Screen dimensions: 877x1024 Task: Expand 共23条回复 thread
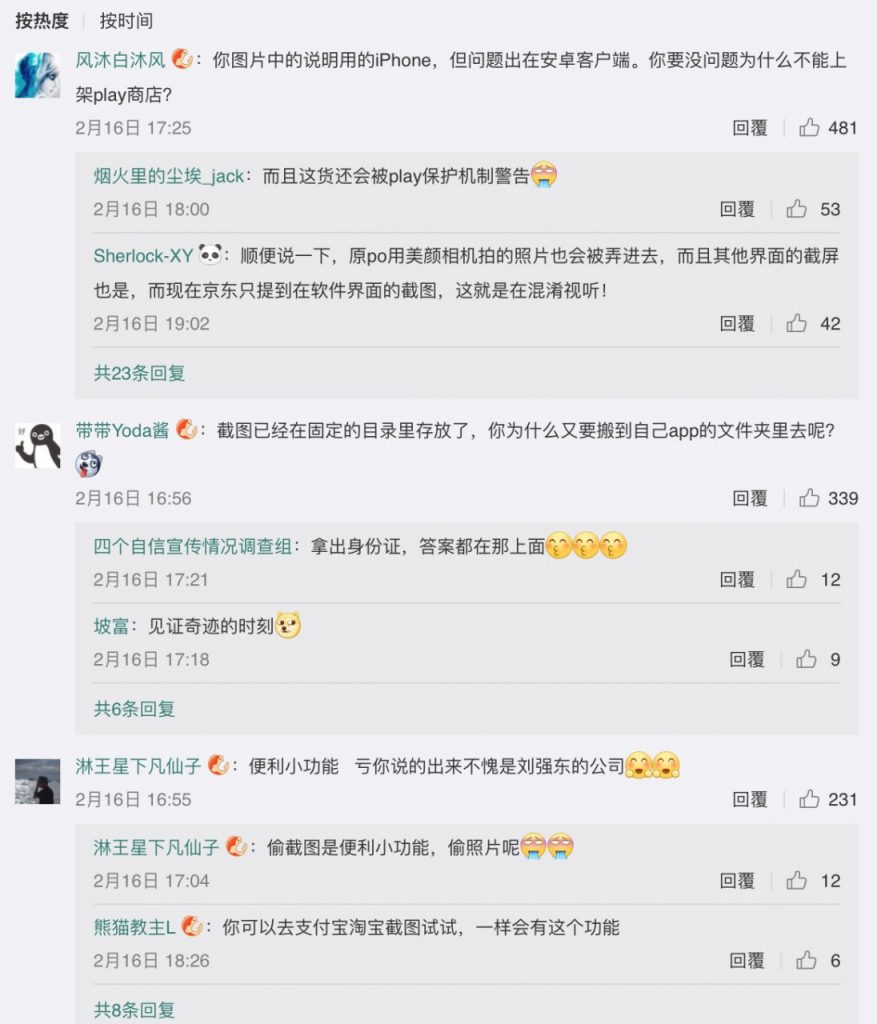(x=140, y=373)
